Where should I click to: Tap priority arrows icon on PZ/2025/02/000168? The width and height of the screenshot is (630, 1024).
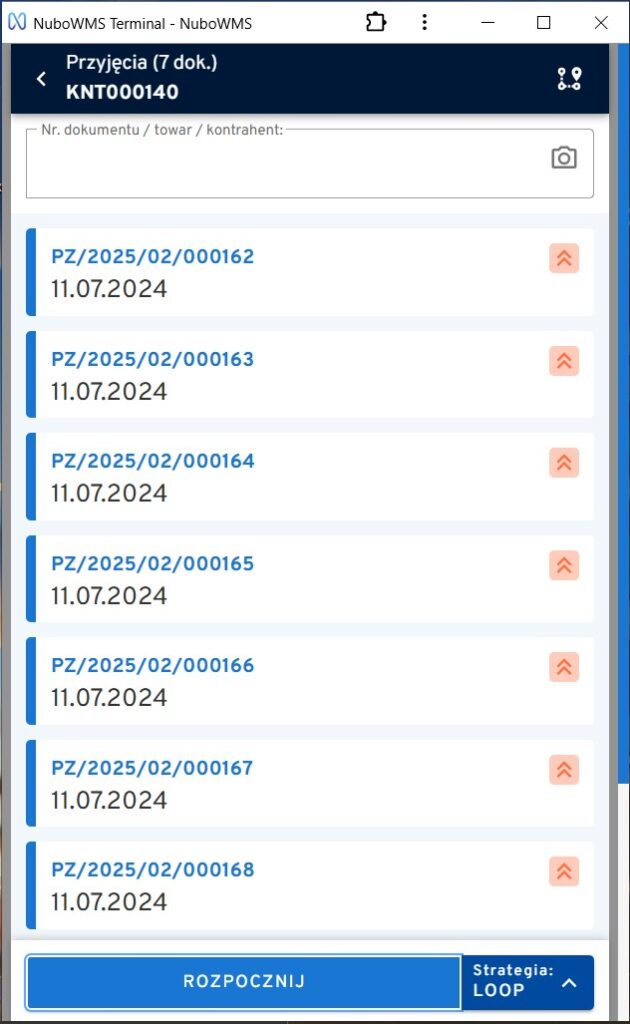[564, 871]
